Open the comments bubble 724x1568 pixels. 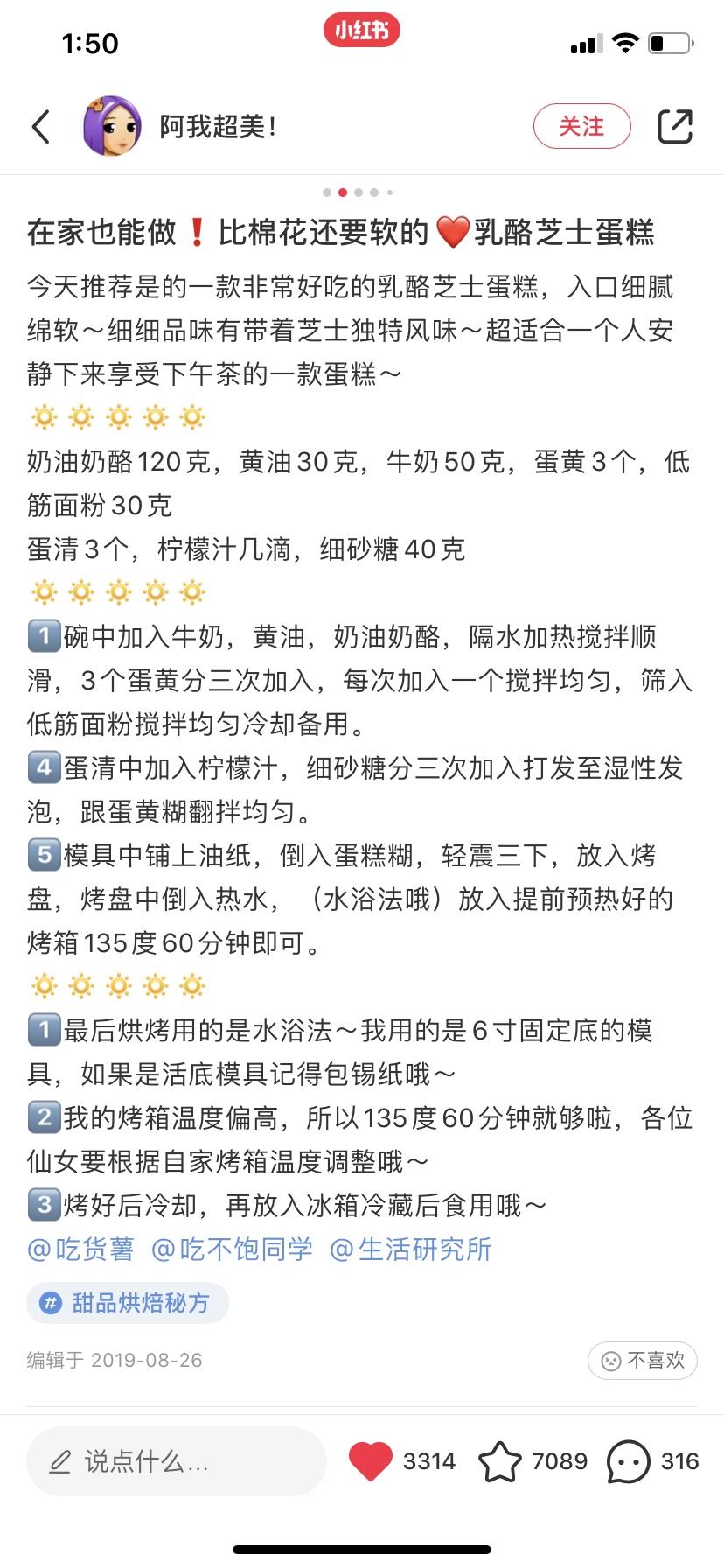point(628,1461)
